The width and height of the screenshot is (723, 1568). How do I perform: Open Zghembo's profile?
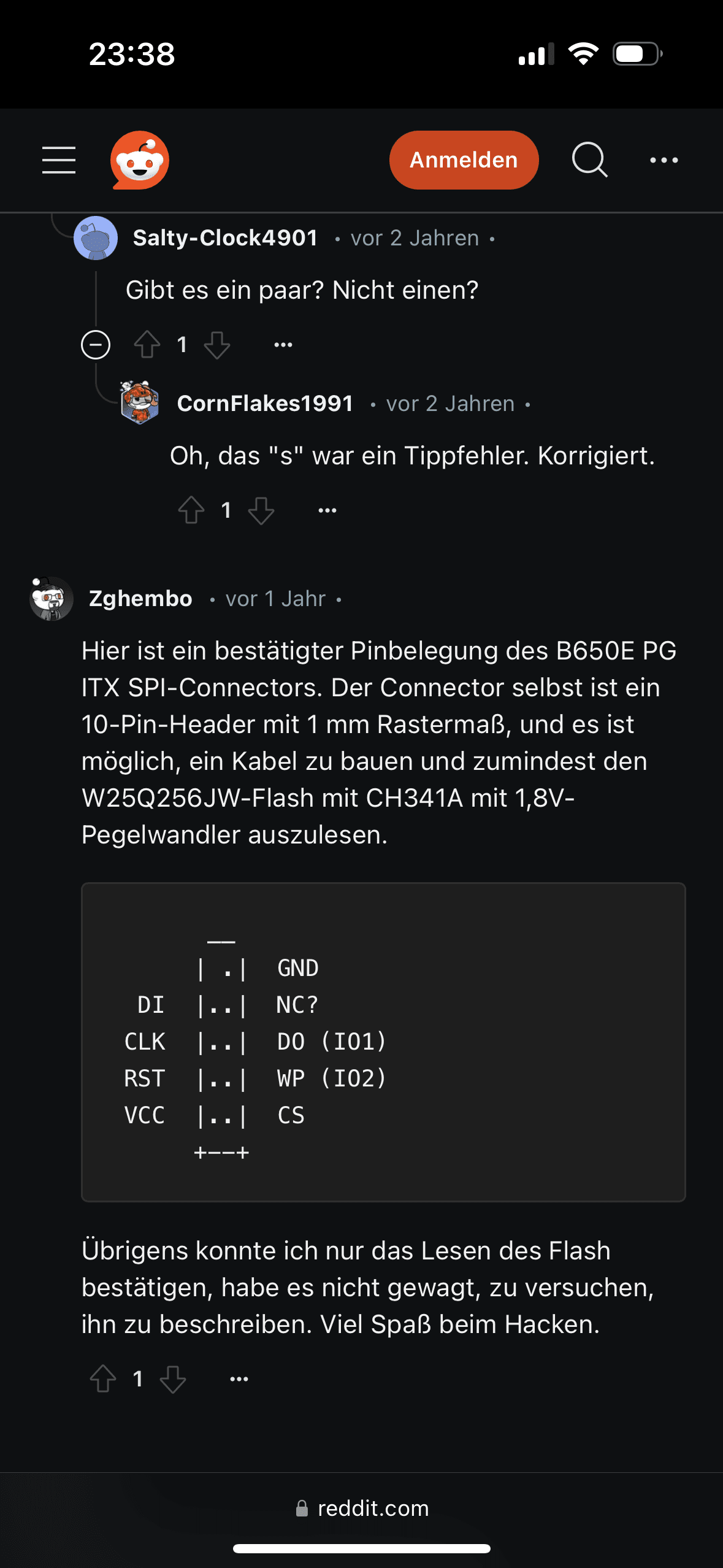[x=140, y=599]
